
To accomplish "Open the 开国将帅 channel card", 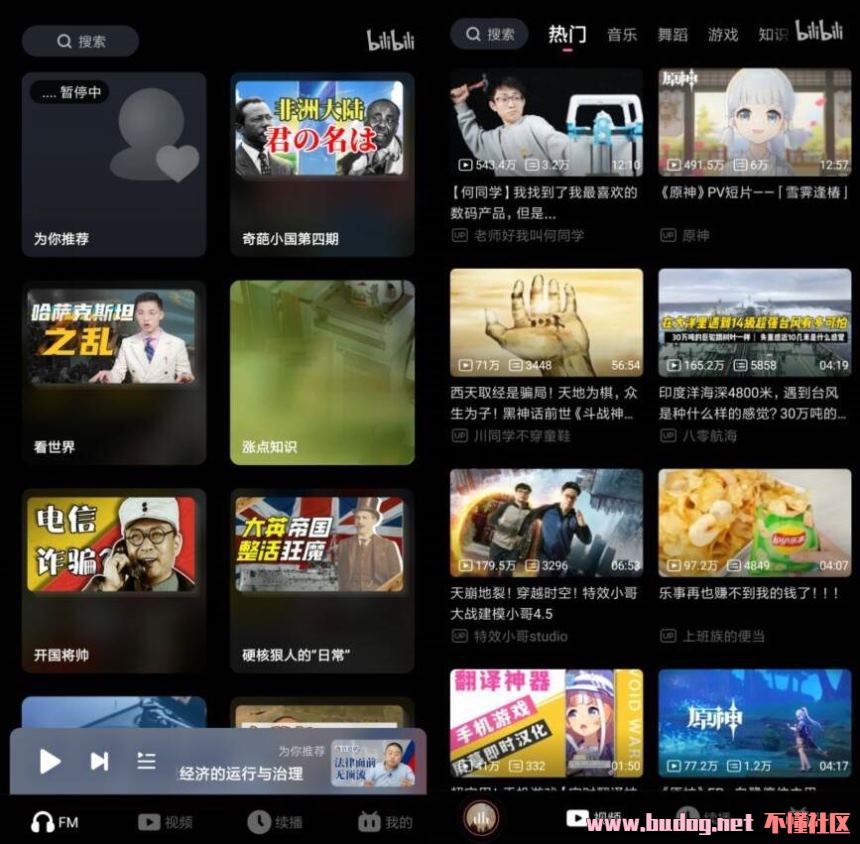I will [x=114, y=580].
